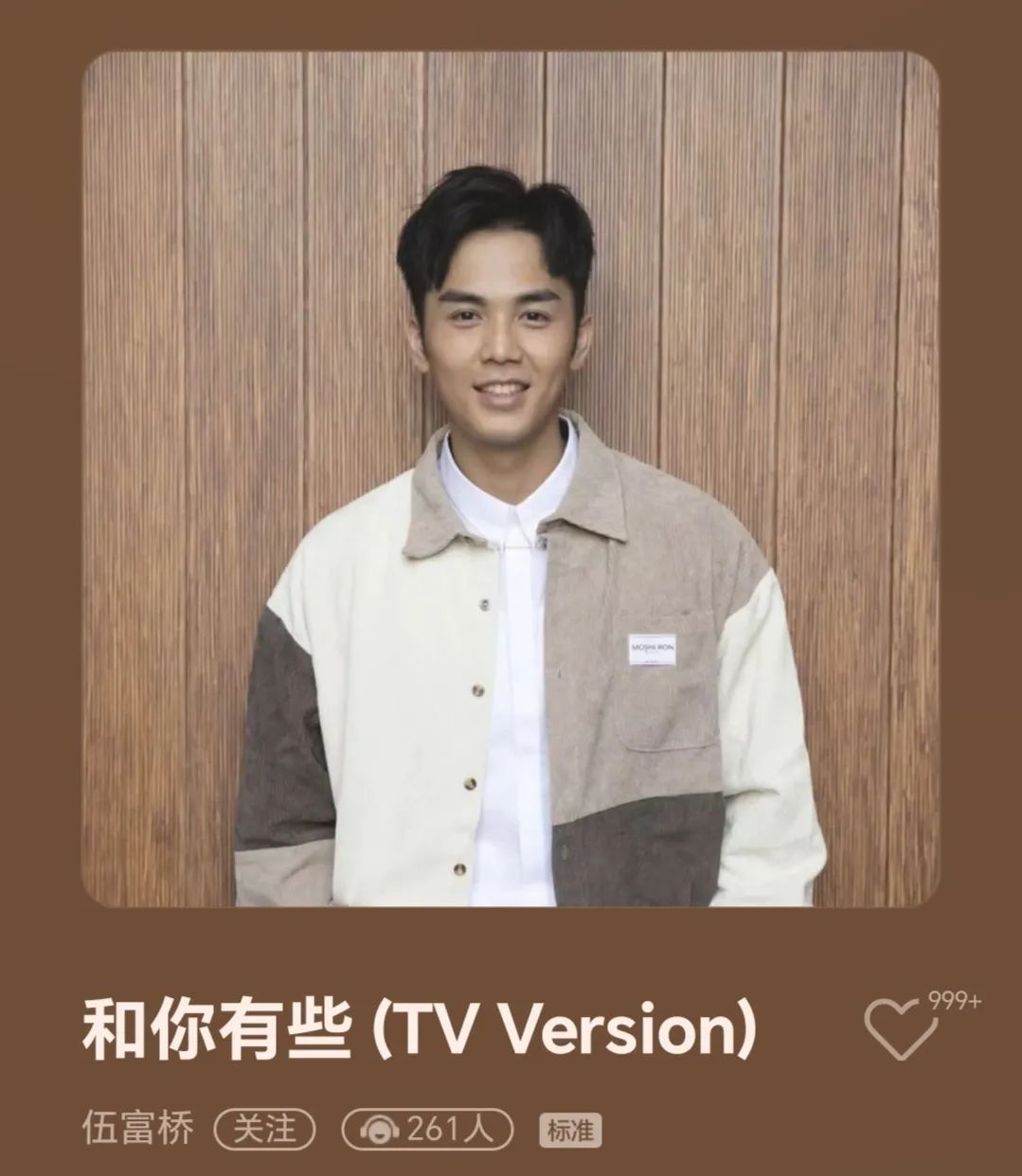The width and height of the screenshot is (1022, 1176).
Task: Open artist page for 伍富桥
Action: pos(138,1129)
